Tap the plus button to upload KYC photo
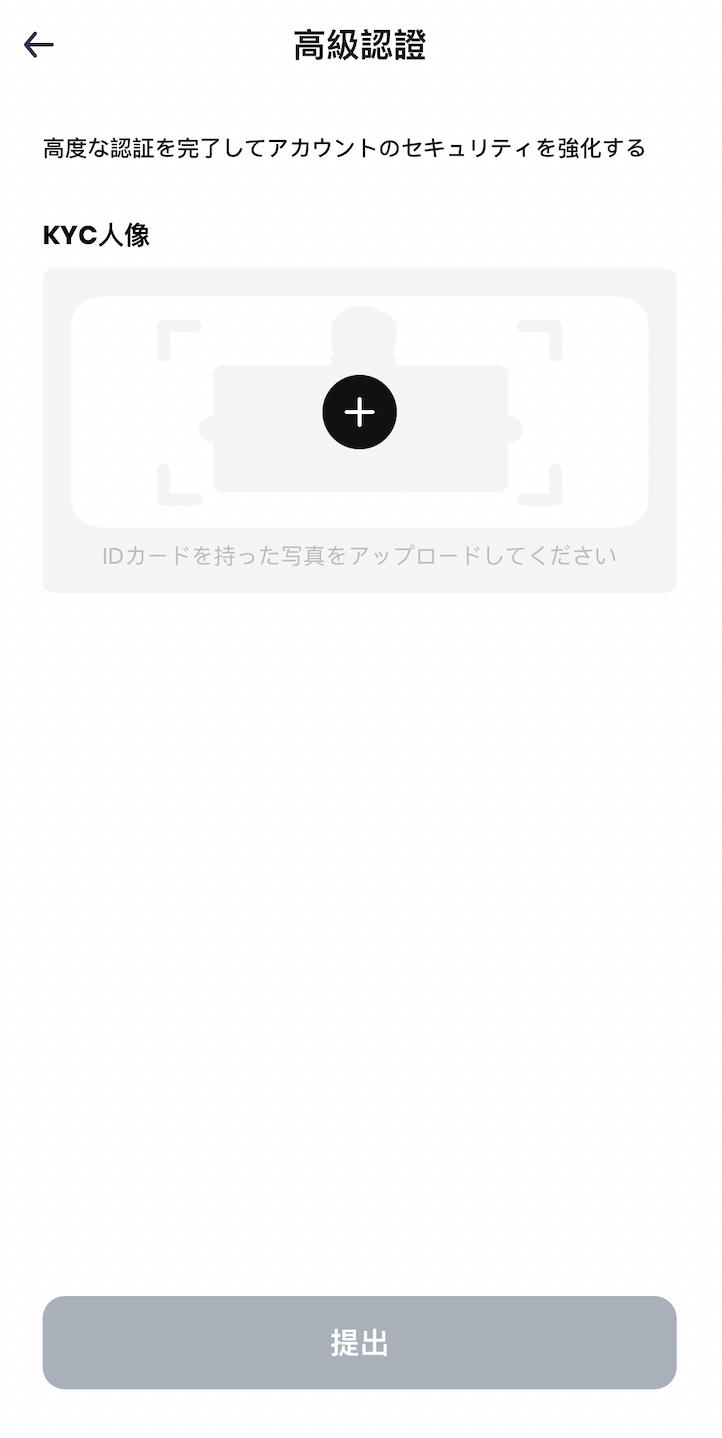722x1438 pixels. (359, 412)
